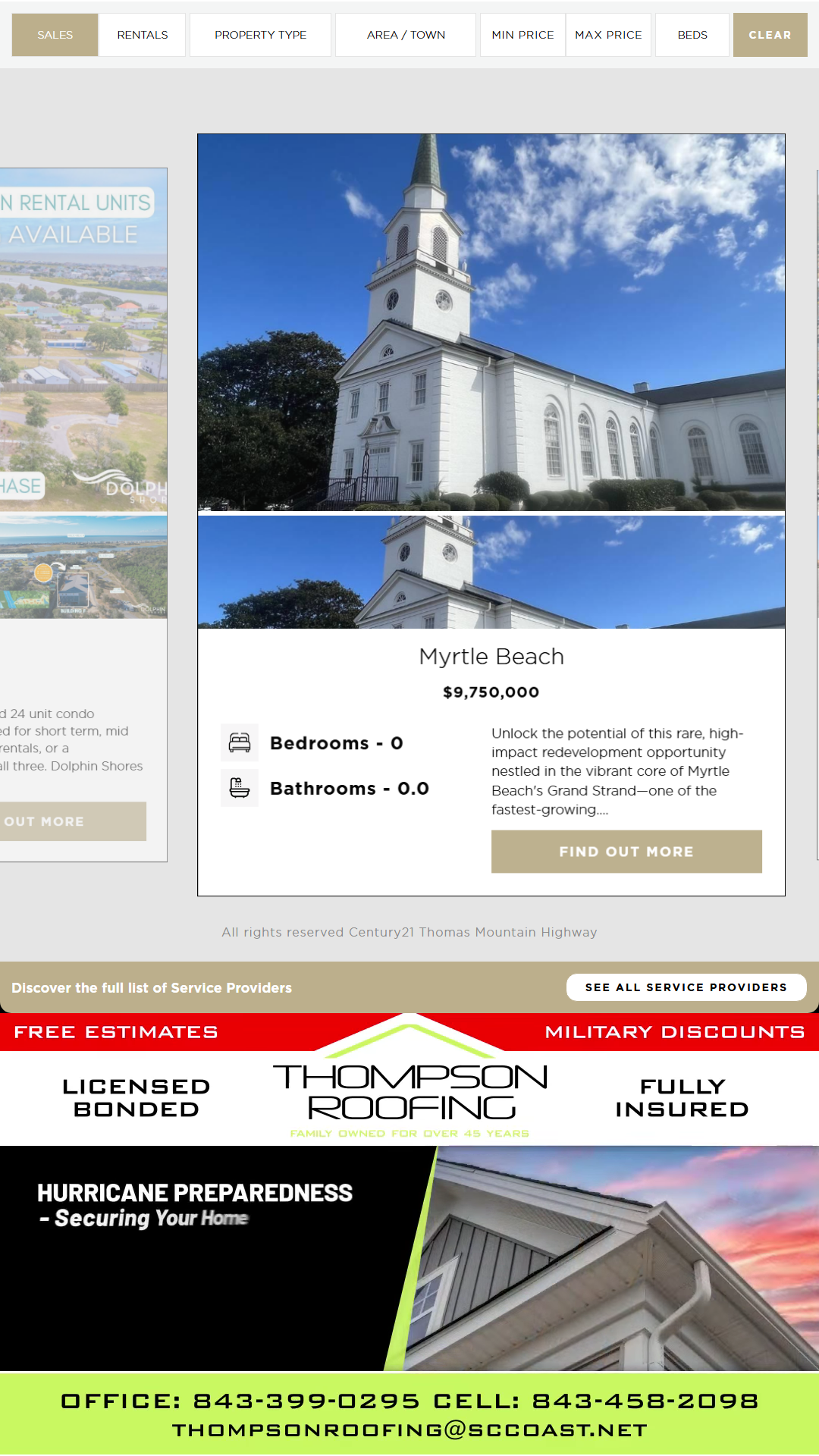The width and height of the screenshot is (819, 1456).
Task: Open the Thompson Roofing advertisement banner
Action: pos(409,1232)
